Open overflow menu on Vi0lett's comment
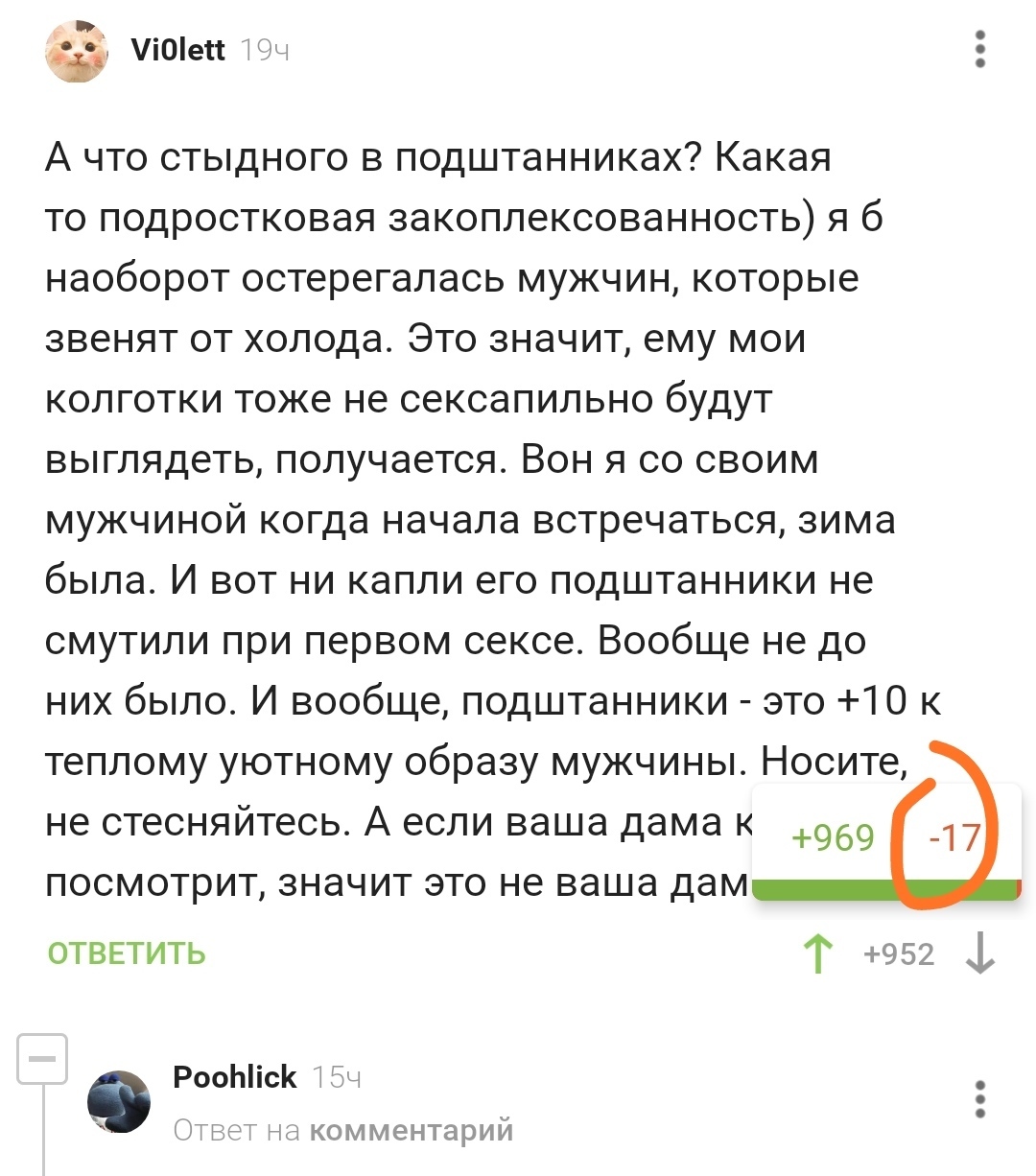Screen dimensions: 1036x1176 point(979,50)
